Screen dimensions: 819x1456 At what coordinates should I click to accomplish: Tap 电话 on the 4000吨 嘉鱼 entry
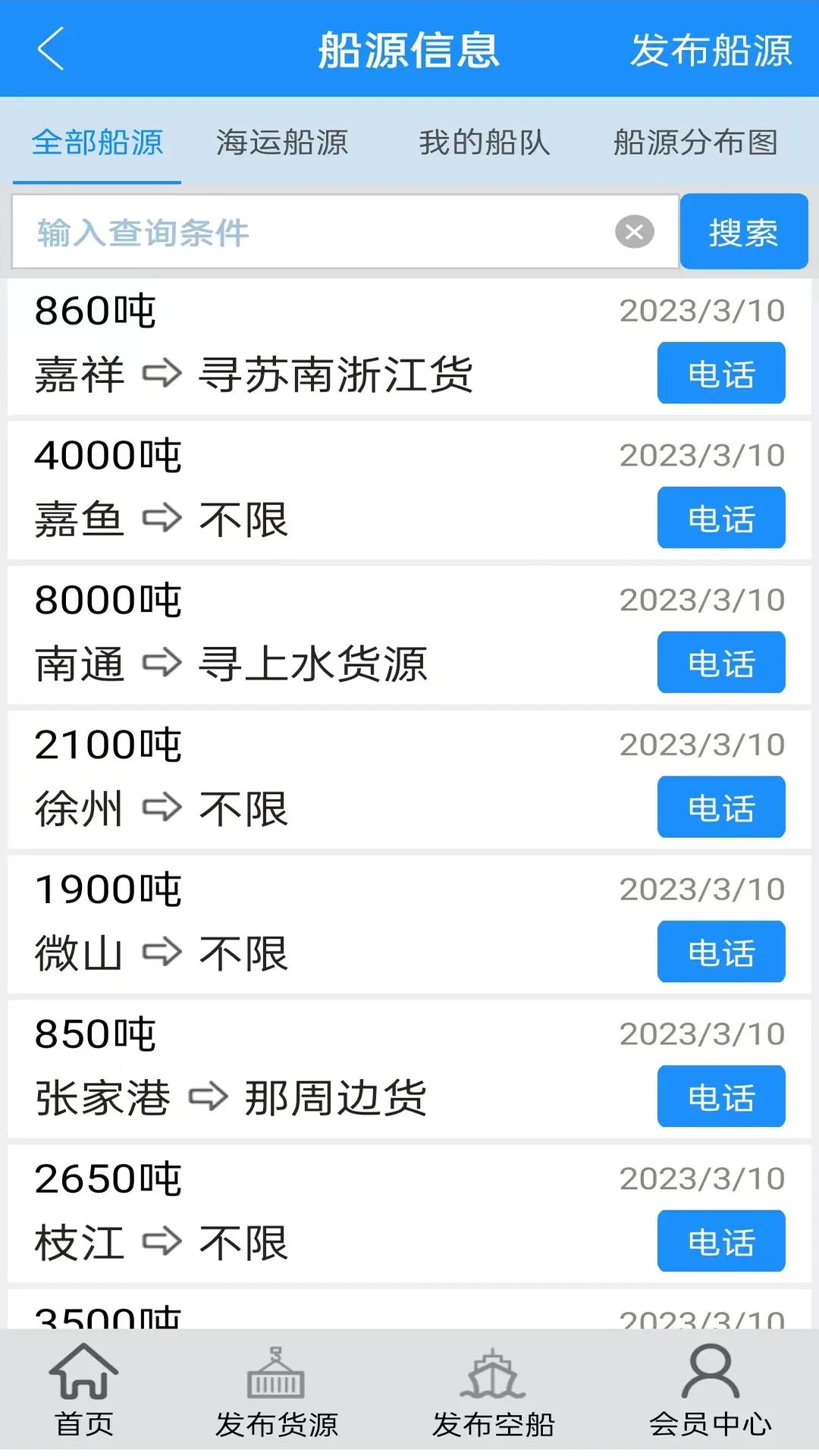tap(720, 519)
